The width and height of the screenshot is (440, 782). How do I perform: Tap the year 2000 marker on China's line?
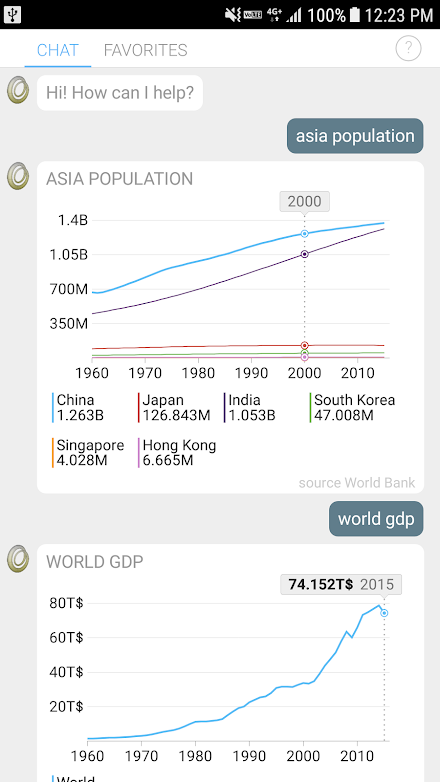pos(304,233)
